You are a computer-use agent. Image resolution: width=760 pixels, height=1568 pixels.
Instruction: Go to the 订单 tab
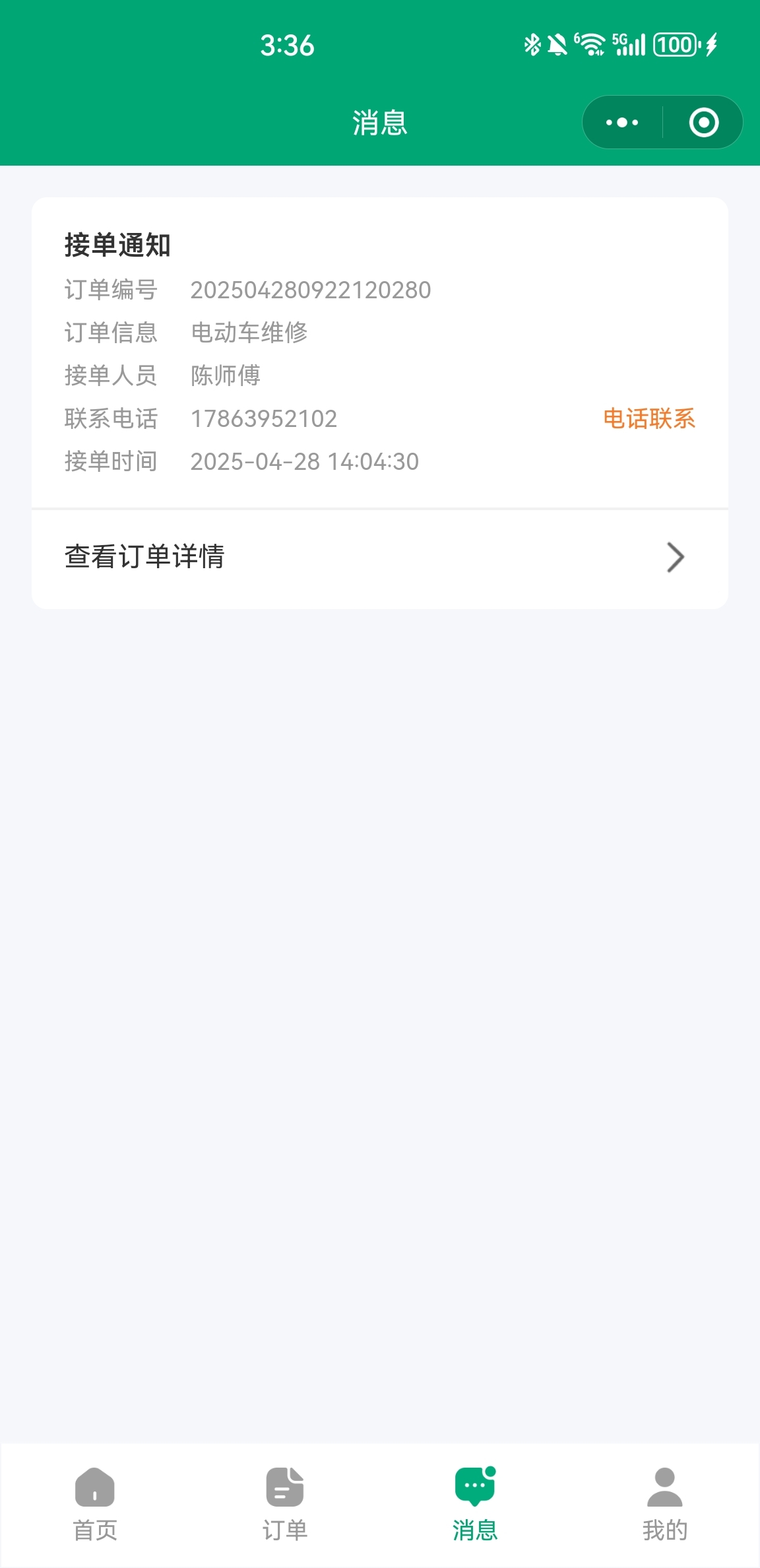(285, 1505)
